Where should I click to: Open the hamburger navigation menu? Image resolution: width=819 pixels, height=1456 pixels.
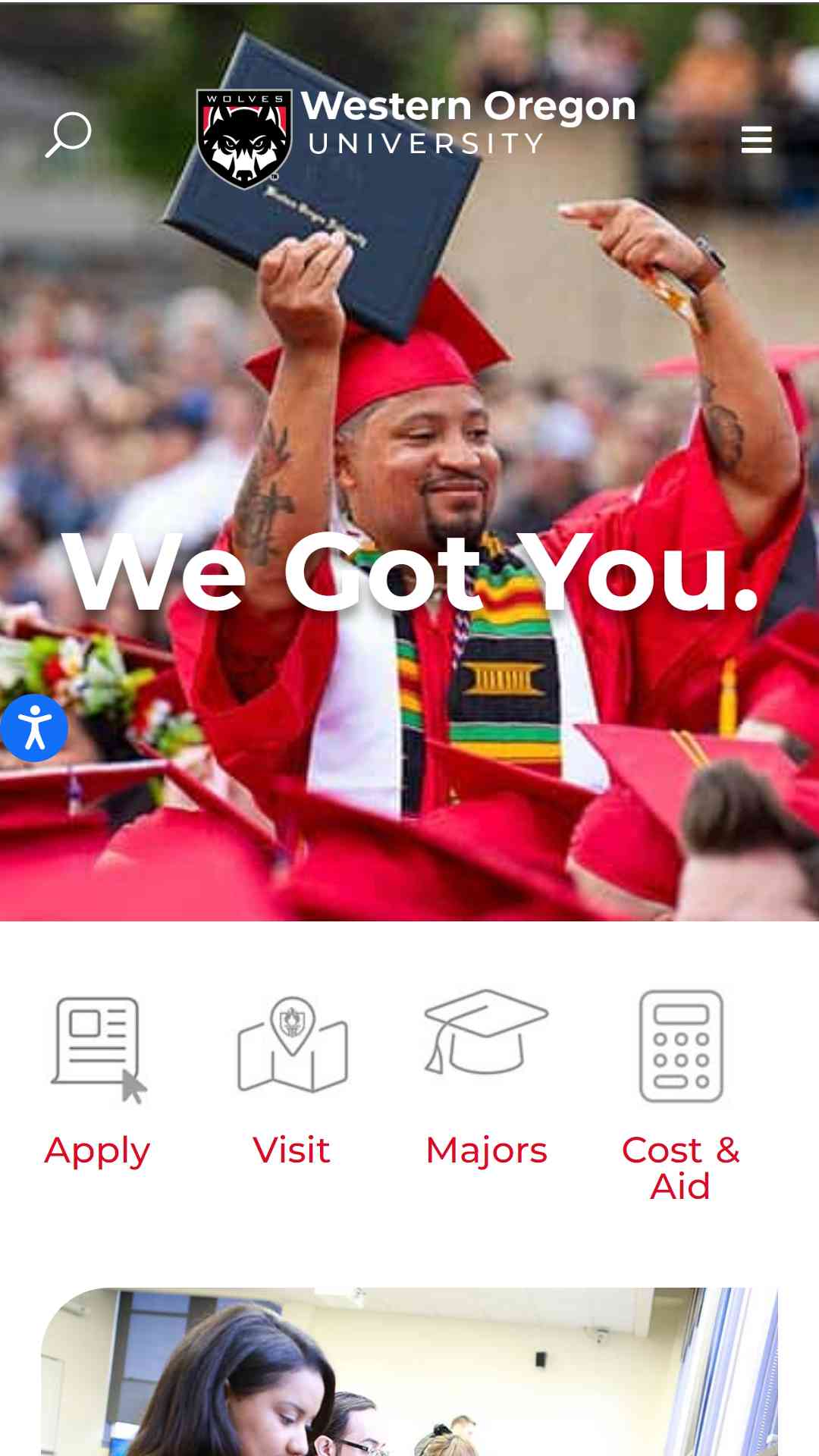coord(756,140)
